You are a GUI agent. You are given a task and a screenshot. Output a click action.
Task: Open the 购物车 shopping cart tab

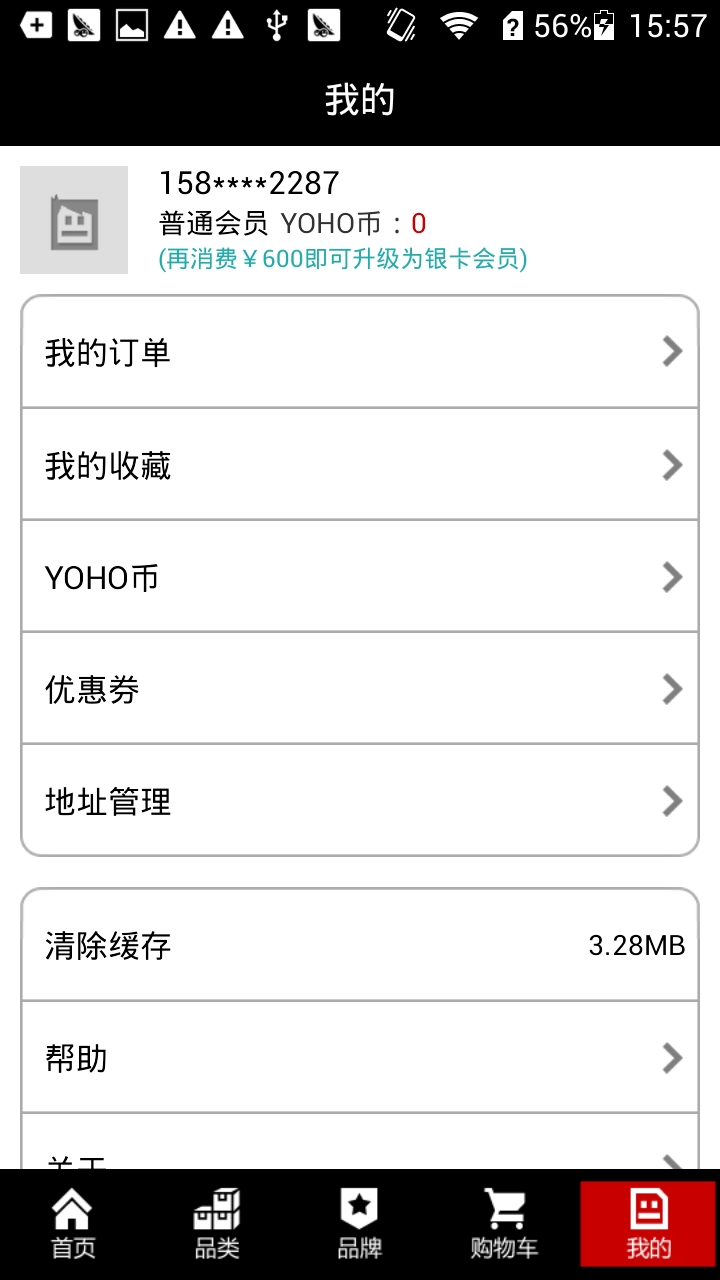click(x=504, y=1224)
